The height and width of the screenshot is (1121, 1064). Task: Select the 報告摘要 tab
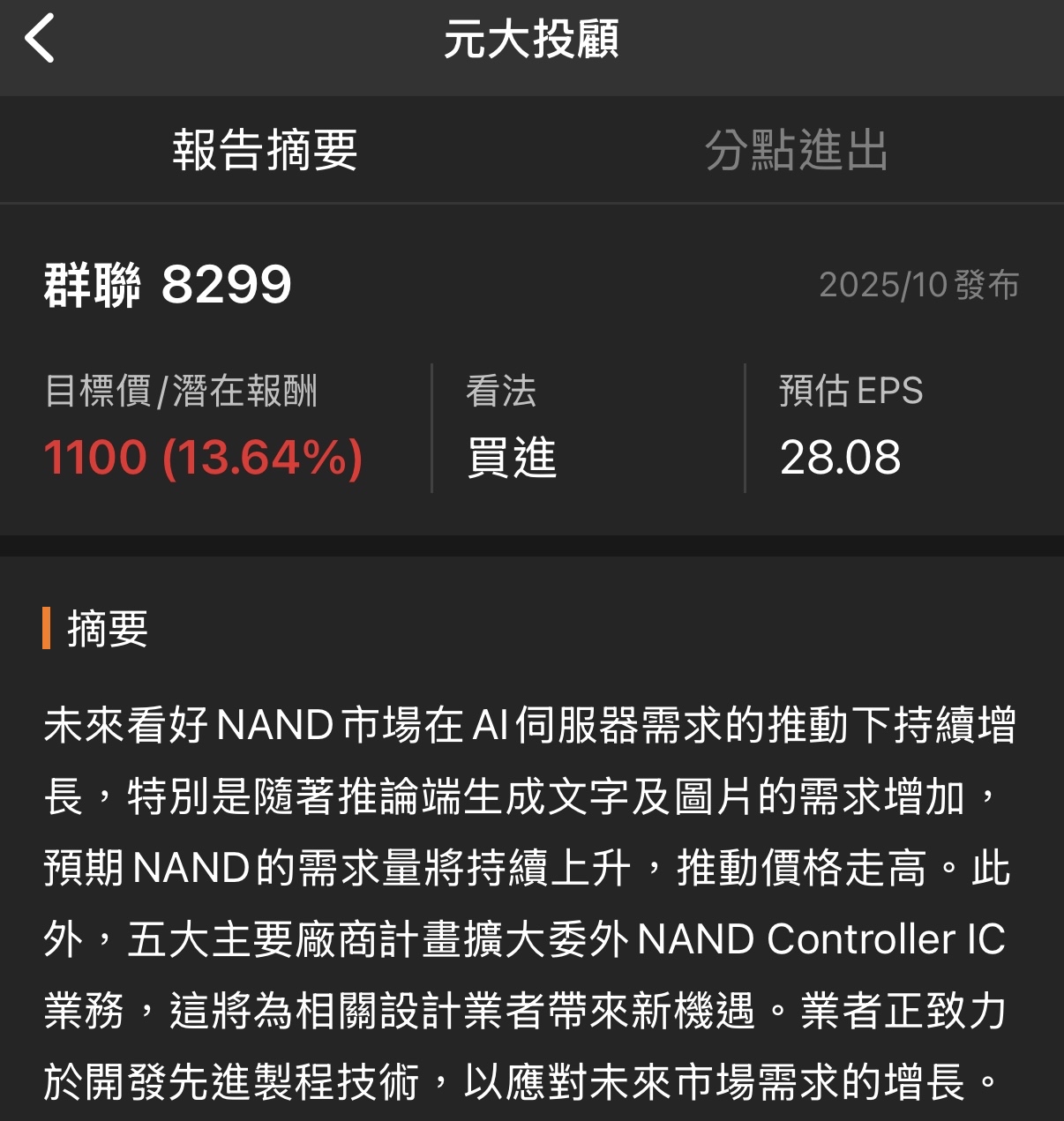coord(265,150)
